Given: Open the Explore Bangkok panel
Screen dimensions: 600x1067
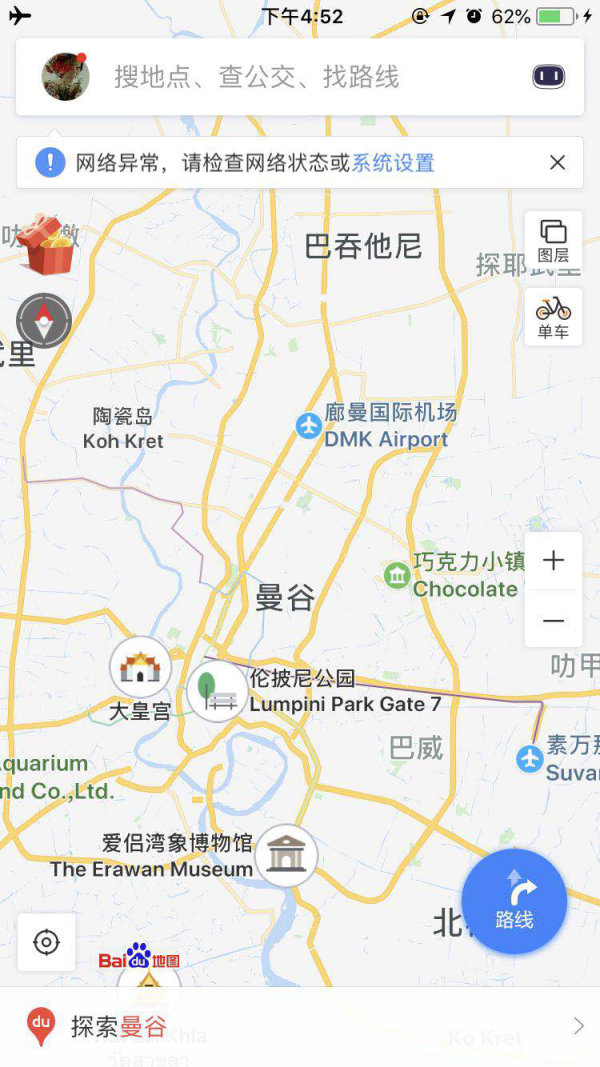Looking at the screenshot, I should [300, 1025].
